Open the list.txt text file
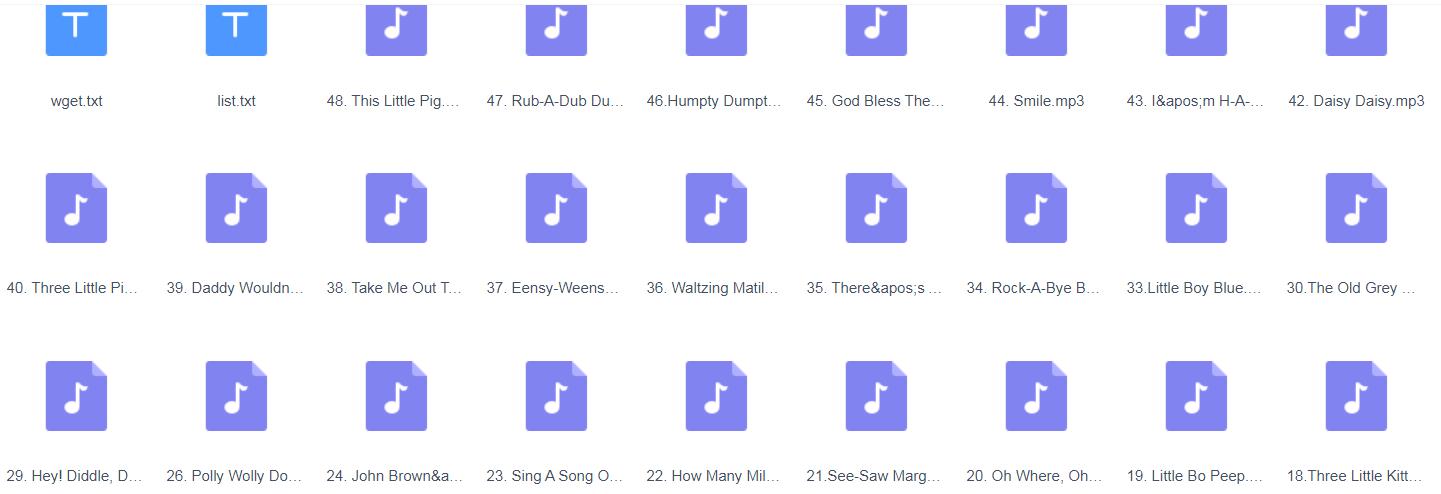 pyautogui.click(x=236, y=29)
